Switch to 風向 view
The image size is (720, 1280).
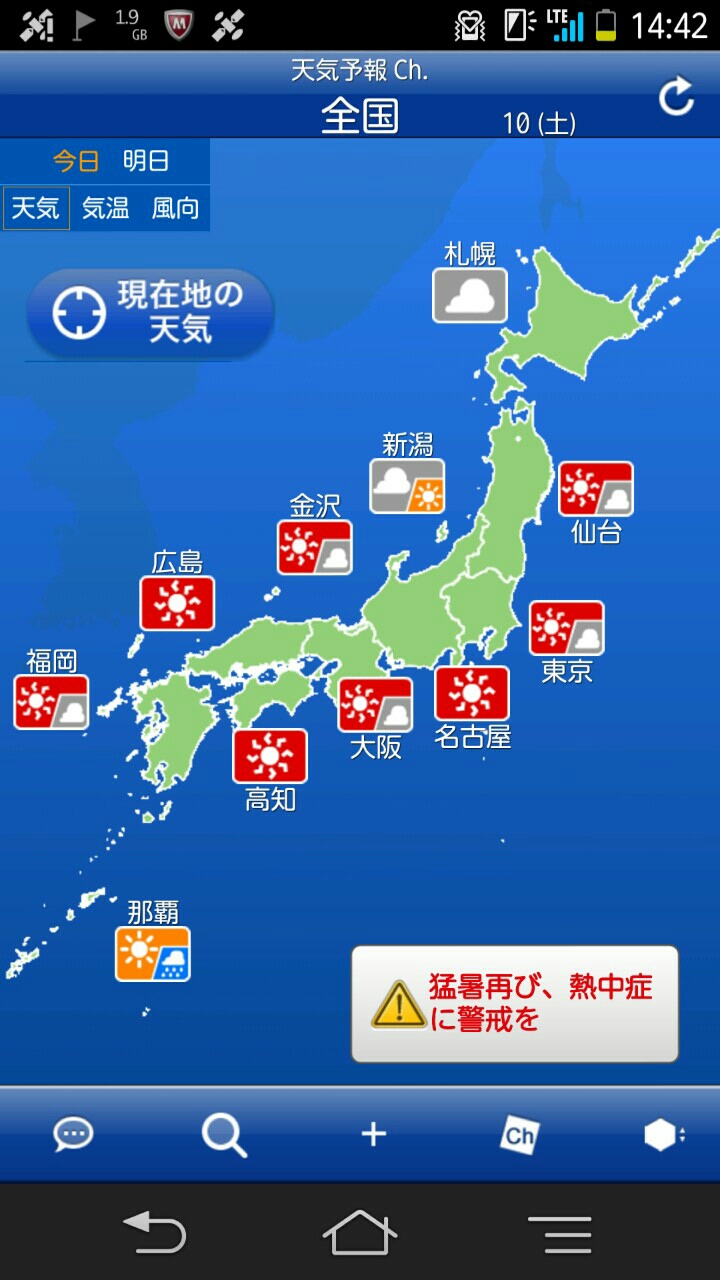175,208
